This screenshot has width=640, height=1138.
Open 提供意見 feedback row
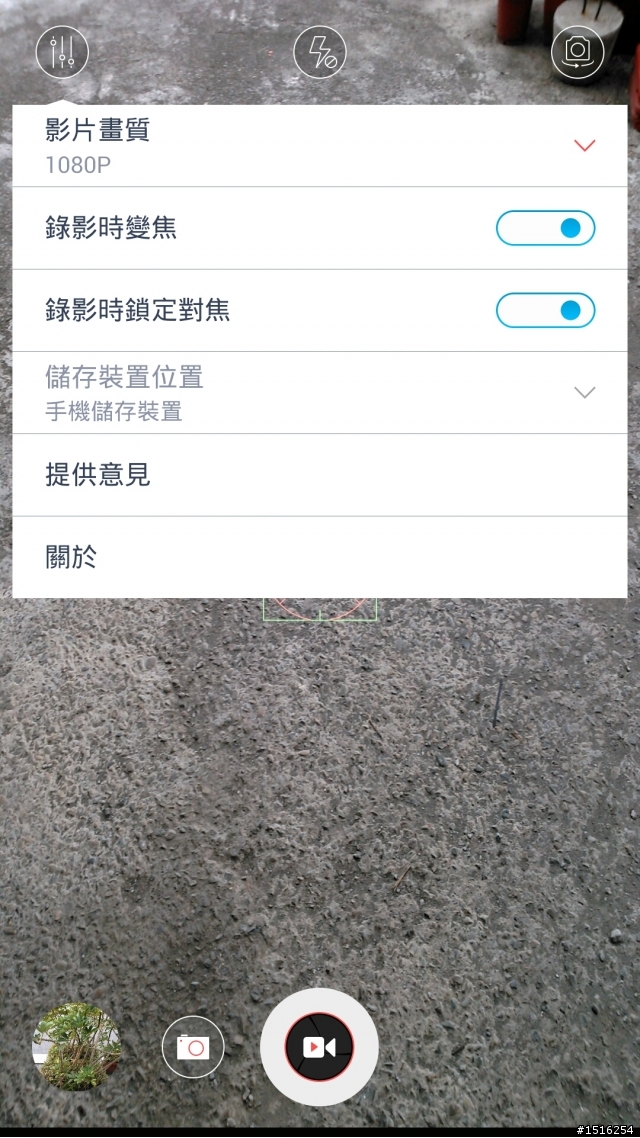pyautogui.click(x=319, y=475)
